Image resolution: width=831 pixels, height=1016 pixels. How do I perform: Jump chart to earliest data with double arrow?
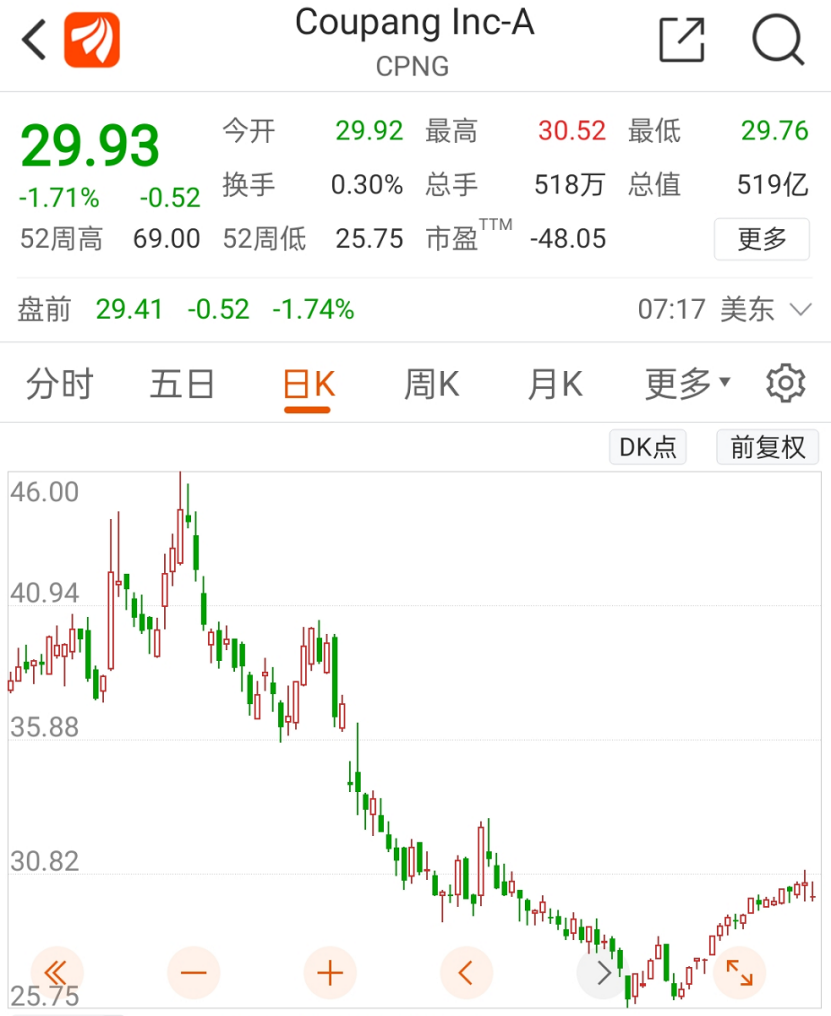point(57,972)
